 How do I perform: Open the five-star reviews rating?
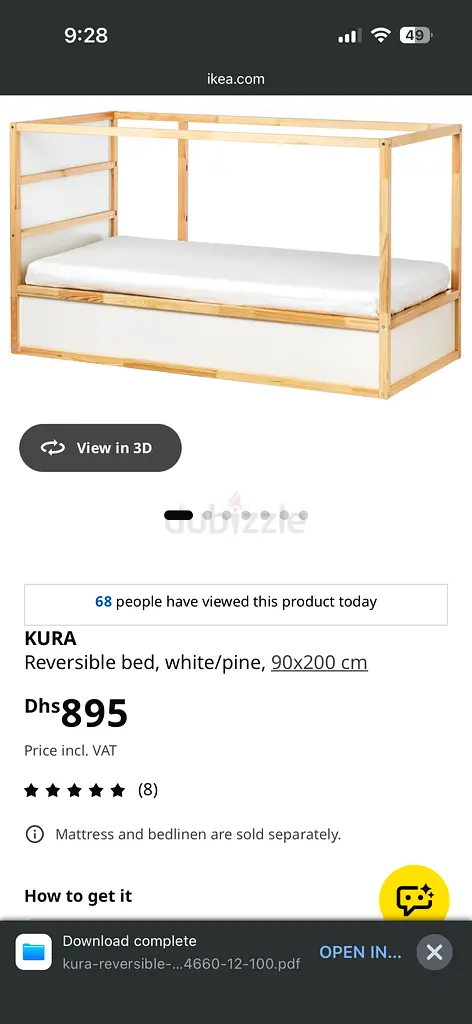pyautogui.click(x=91, y=790)
